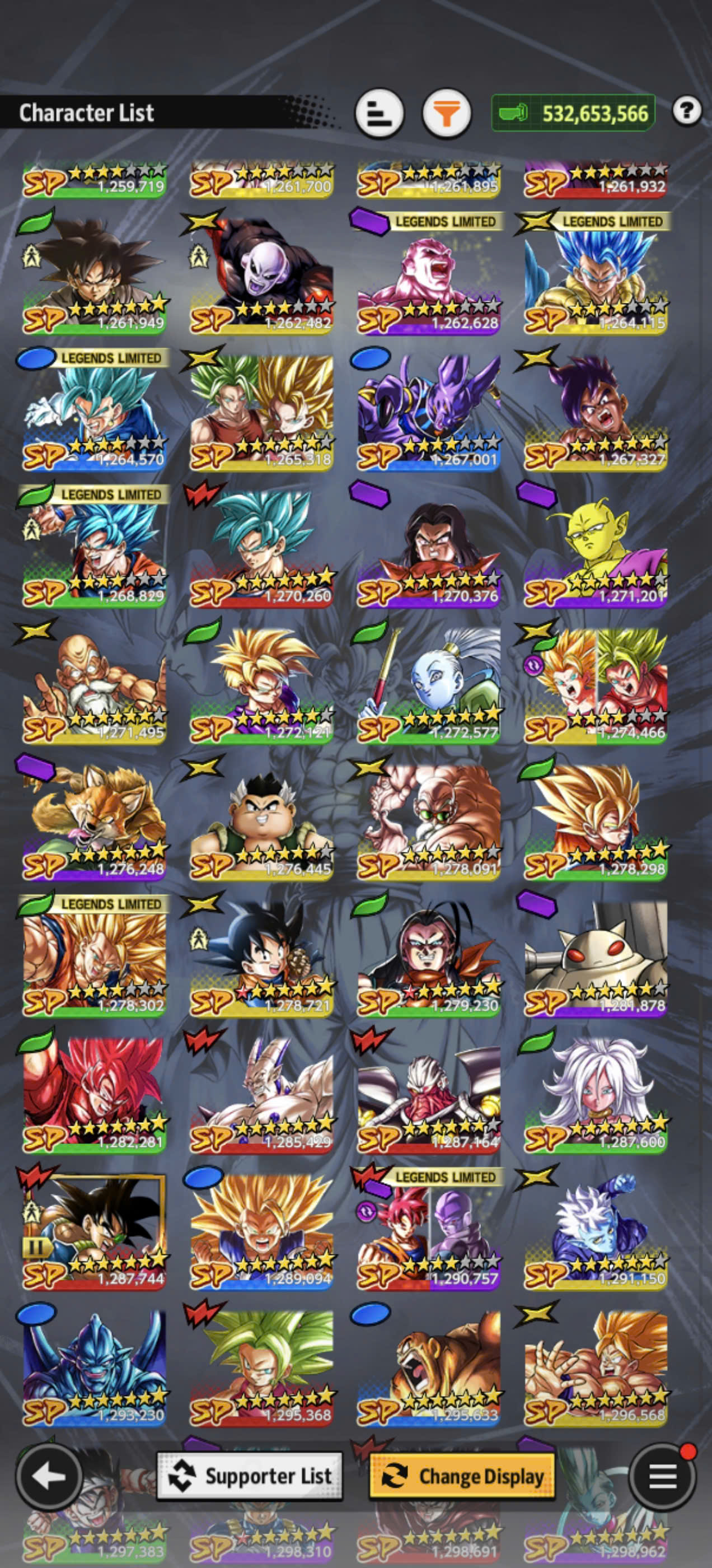
Task: Open the orange filter funnel
Action: (x=447, y=113)
